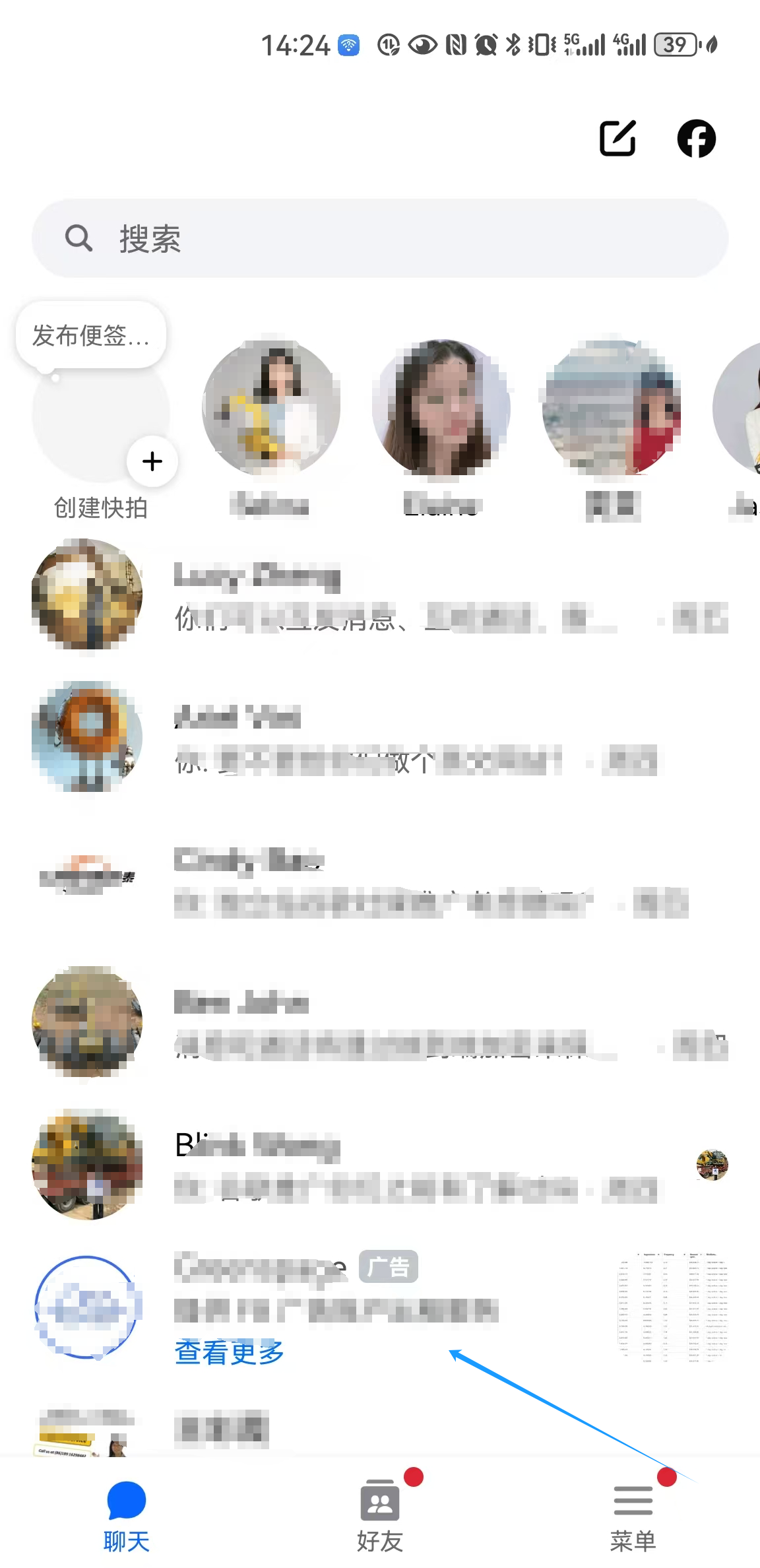The width and height of the screenshot is (760, 1568).
Task: Select the 聊天 chat bubble icon
Action: point(126,1497)
